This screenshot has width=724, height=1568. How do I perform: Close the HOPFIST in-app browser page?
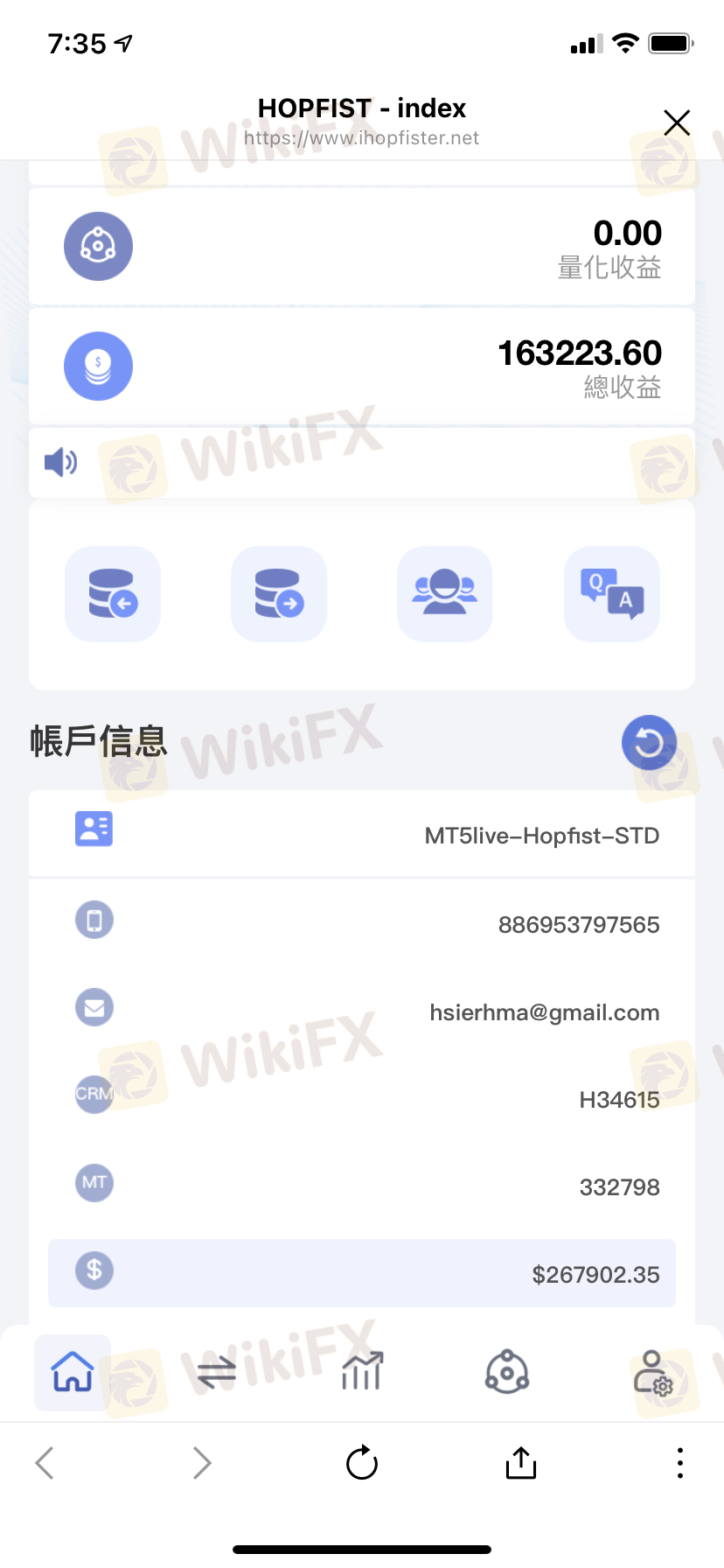click(677, 122)
